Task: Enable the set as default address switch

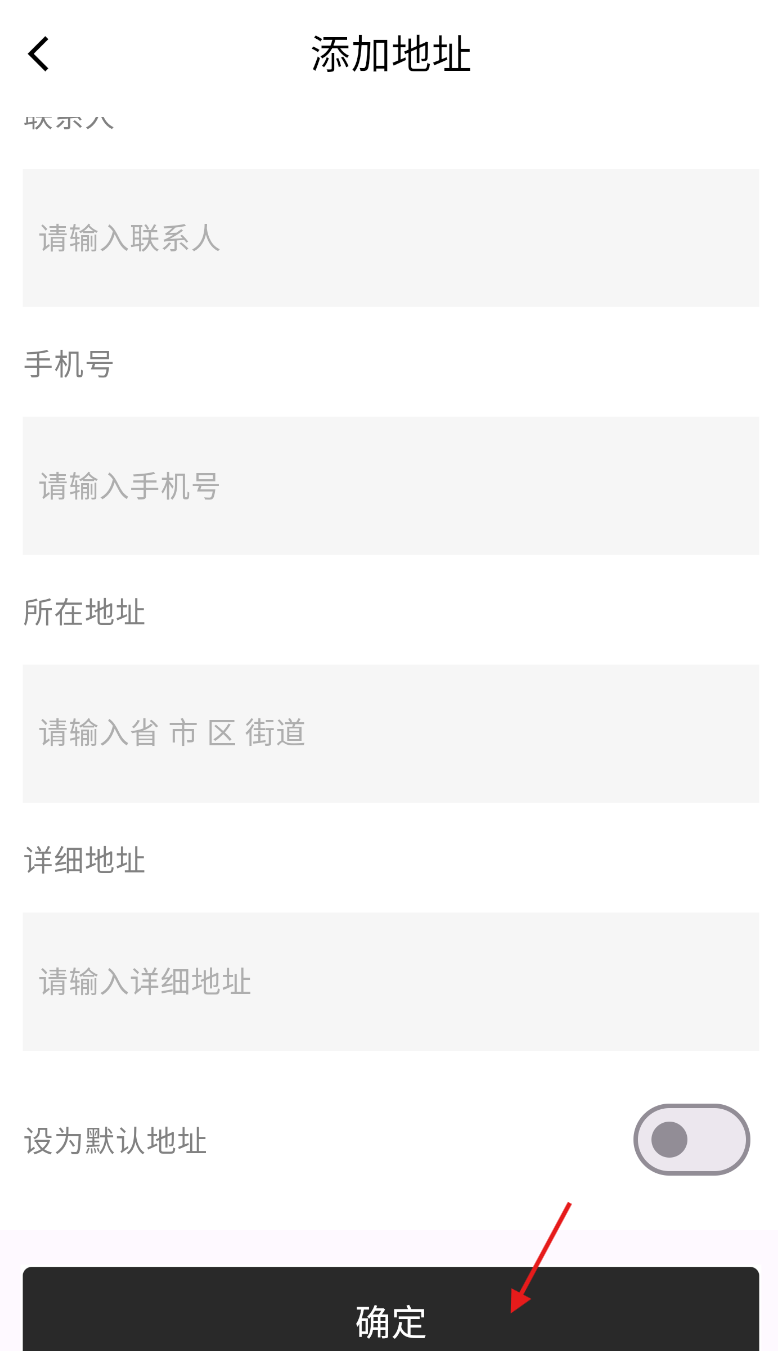Action: [x=692, y=1140]
